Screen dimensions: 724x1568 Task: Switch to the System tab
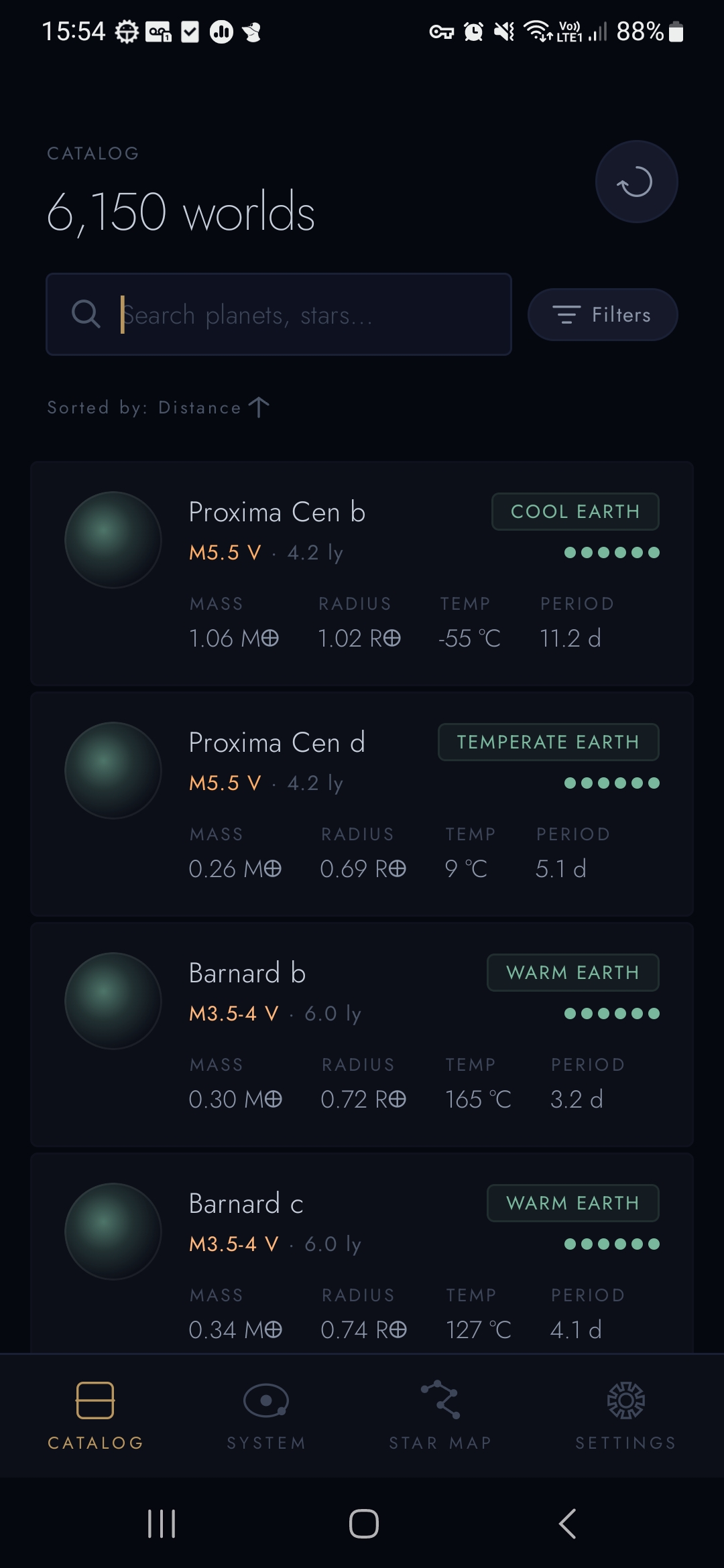pos(266,1414)
